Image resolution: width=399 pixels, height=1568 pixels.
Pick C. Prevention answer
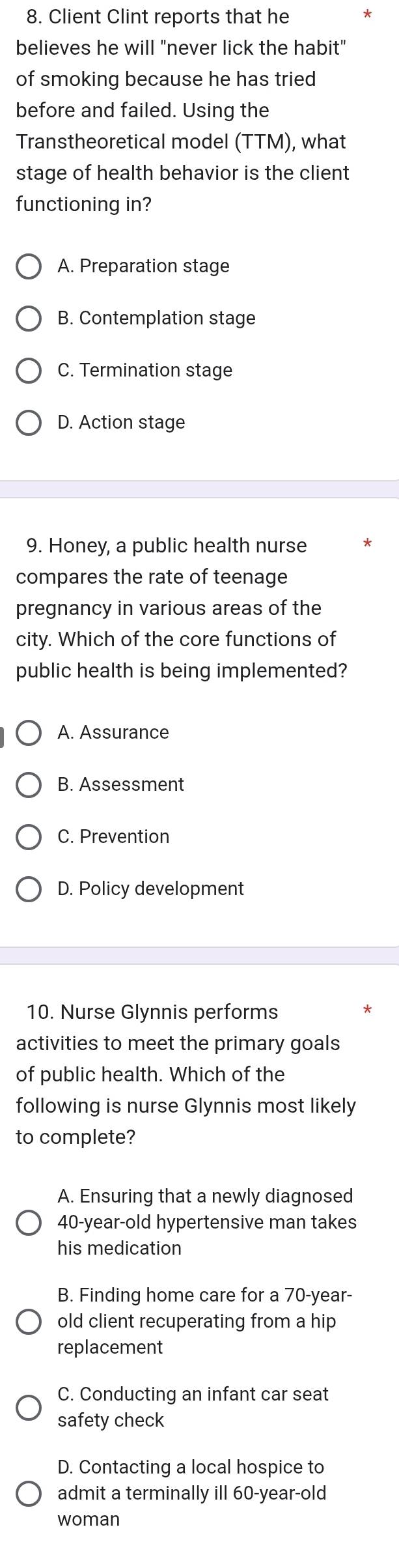point(28,837)
